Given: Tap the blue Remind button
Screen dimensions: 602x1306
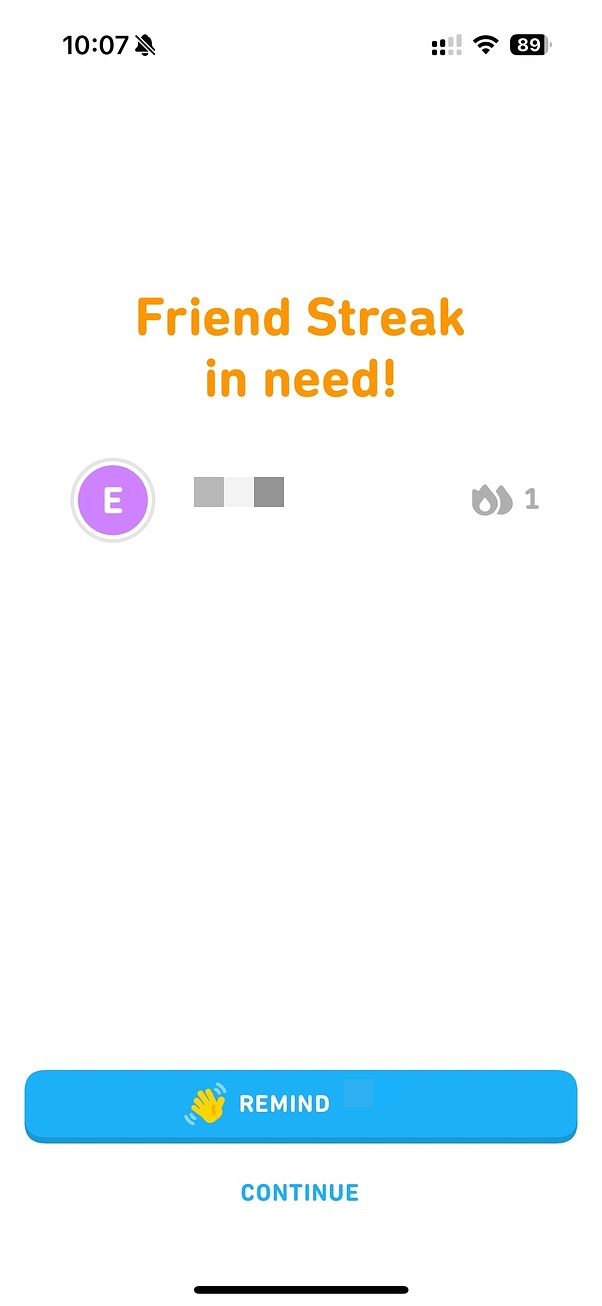Looking at the screenshot, I should 300,1104.
